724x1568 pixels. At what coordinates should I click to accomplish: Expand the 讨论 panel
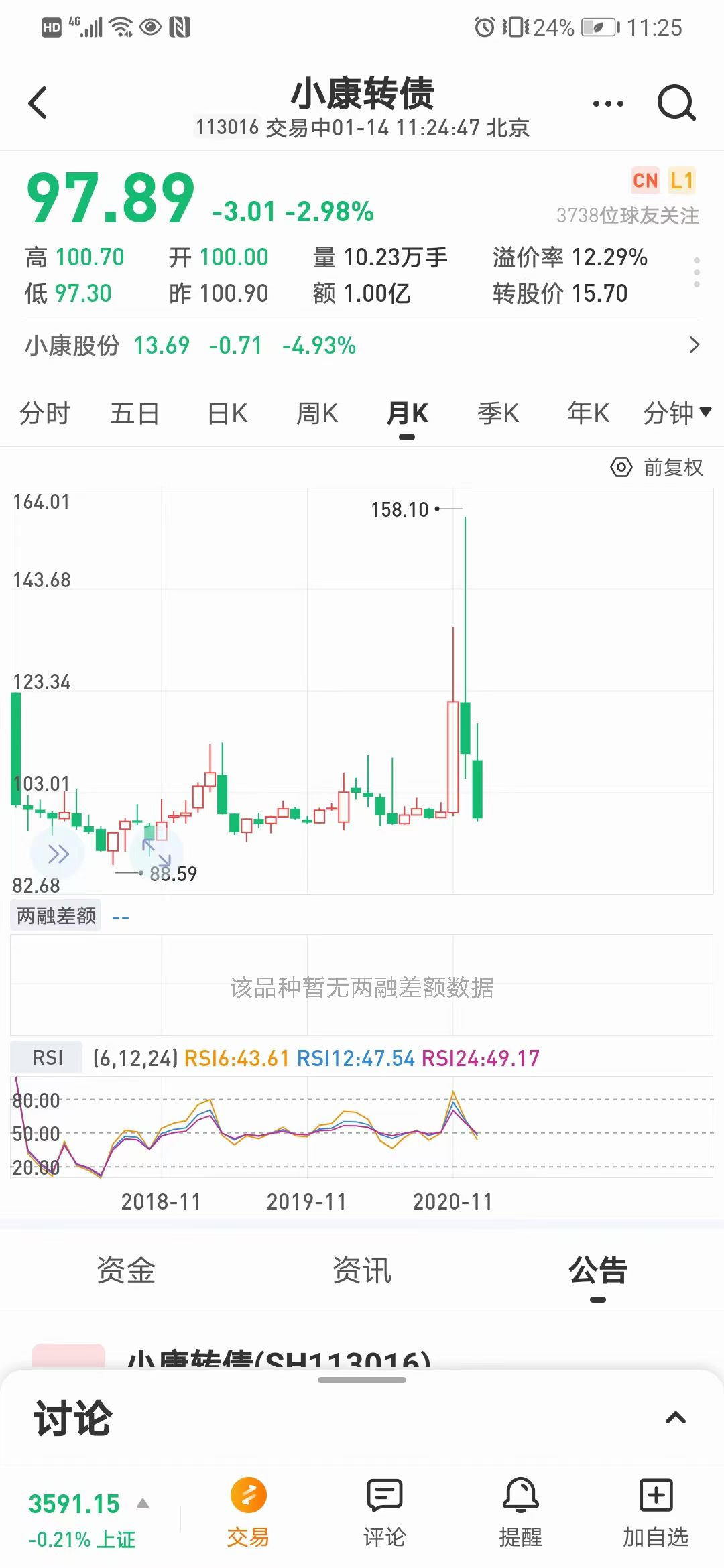pyautogui.click(x=675, y=1417)
